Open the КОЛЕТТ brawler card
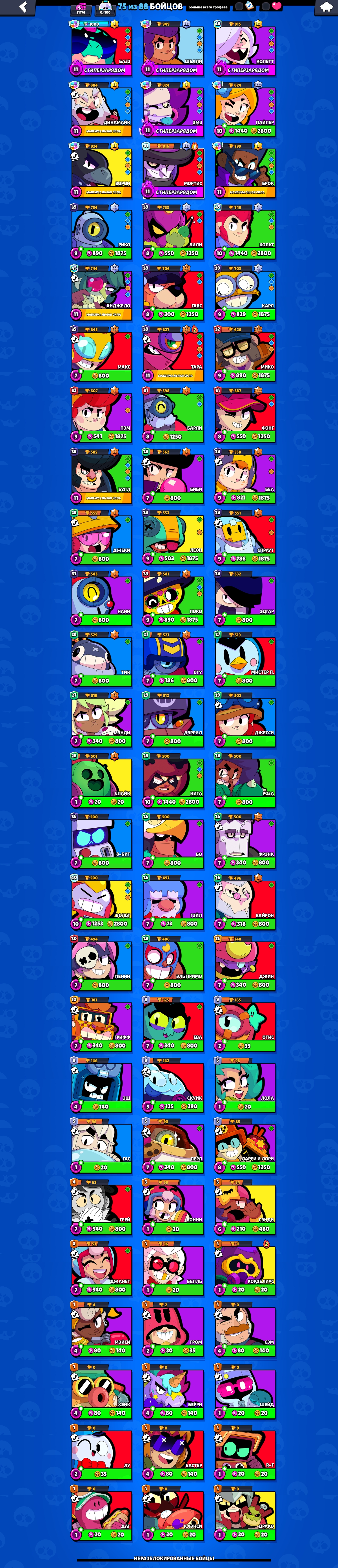 (245, 49)
